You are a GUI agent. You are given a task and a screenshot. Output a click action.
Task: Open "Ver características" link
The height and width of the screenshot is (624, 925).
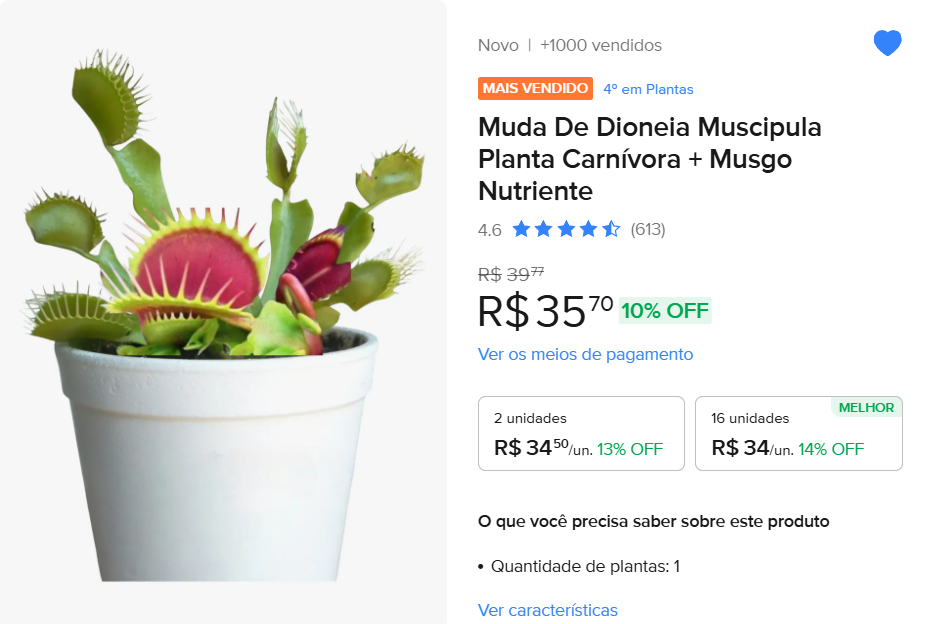[x=547, y=610]
